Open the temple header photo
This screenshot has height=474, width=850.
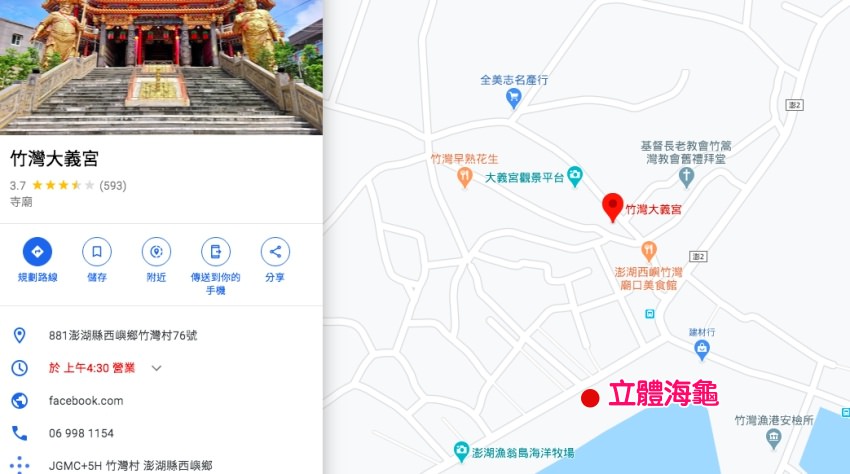pos(161,67)
